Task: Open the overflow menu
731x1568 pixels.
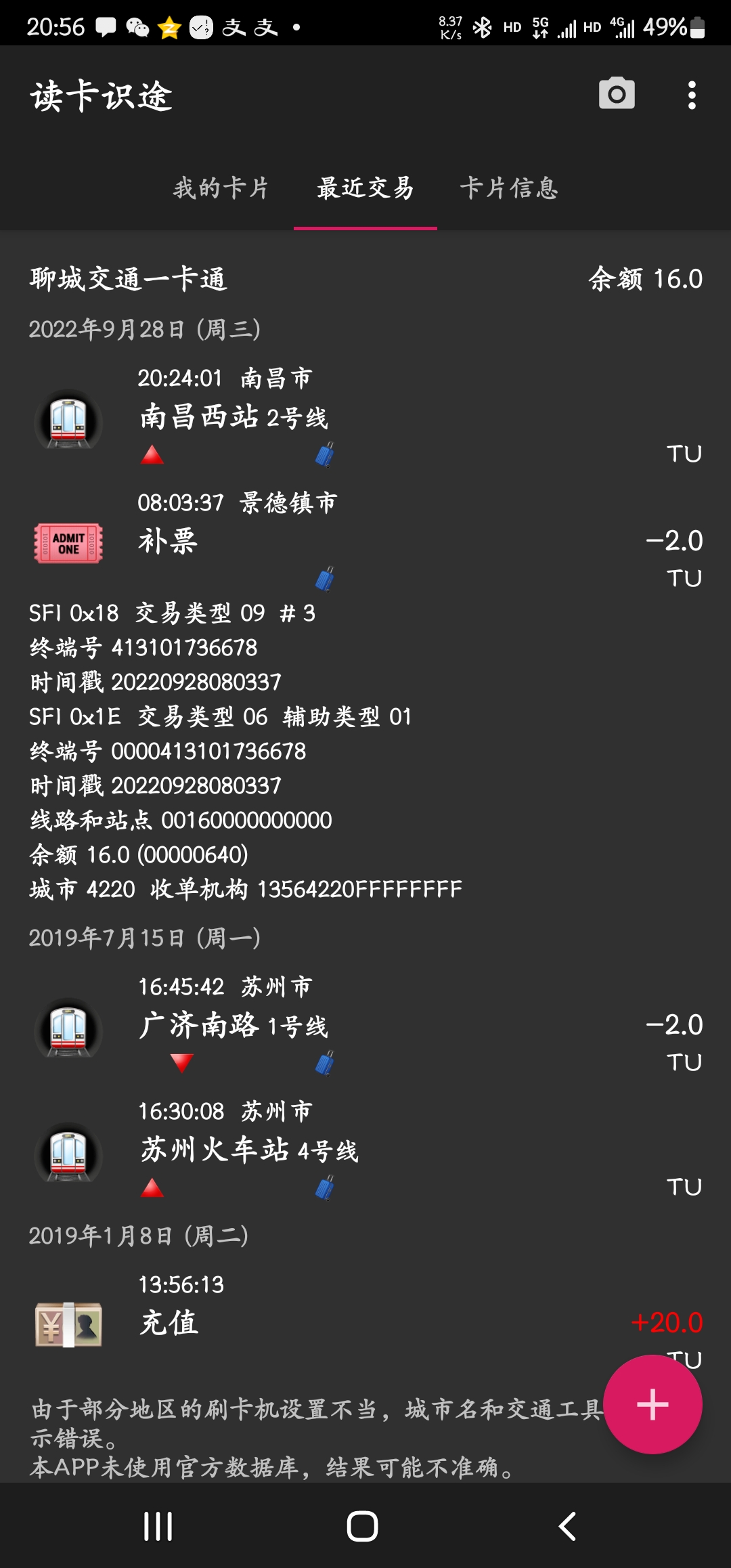Action: (x=691, y=95)
